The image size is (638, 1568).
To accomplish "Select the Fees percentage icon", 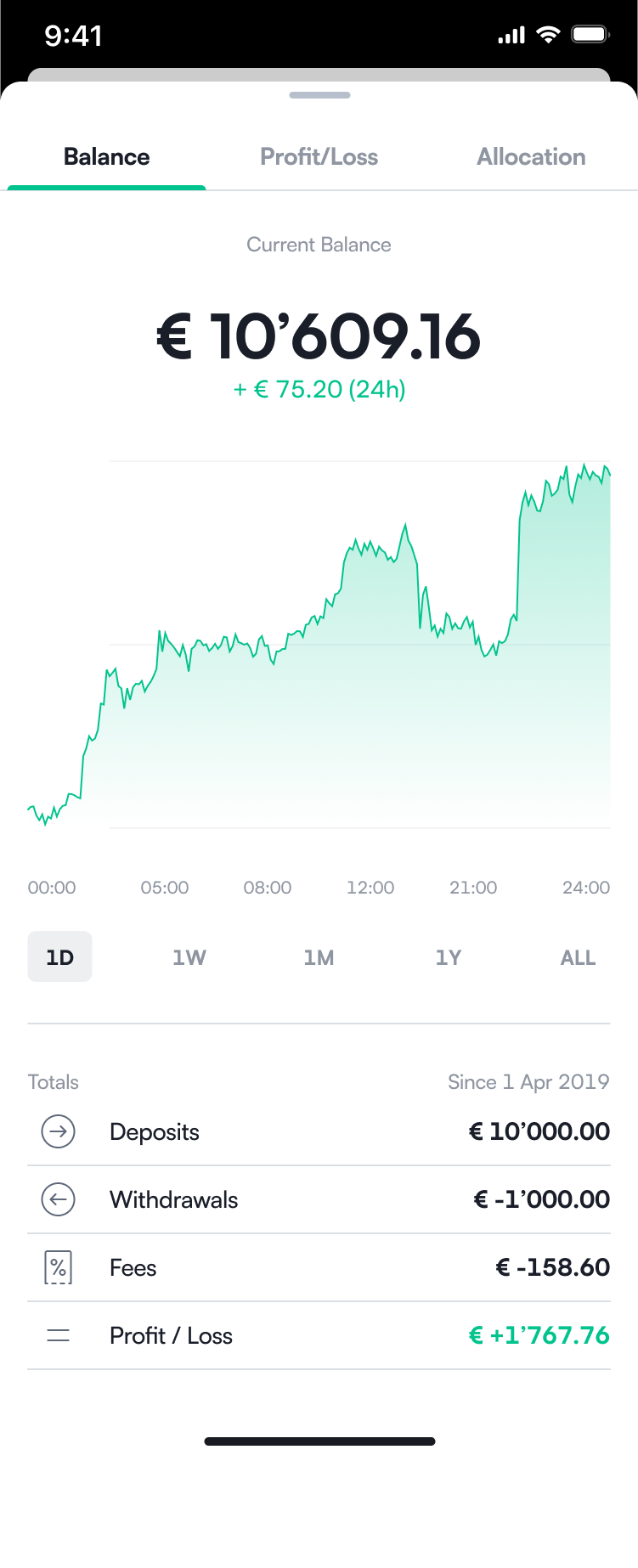I will (x=58, y=1267).
